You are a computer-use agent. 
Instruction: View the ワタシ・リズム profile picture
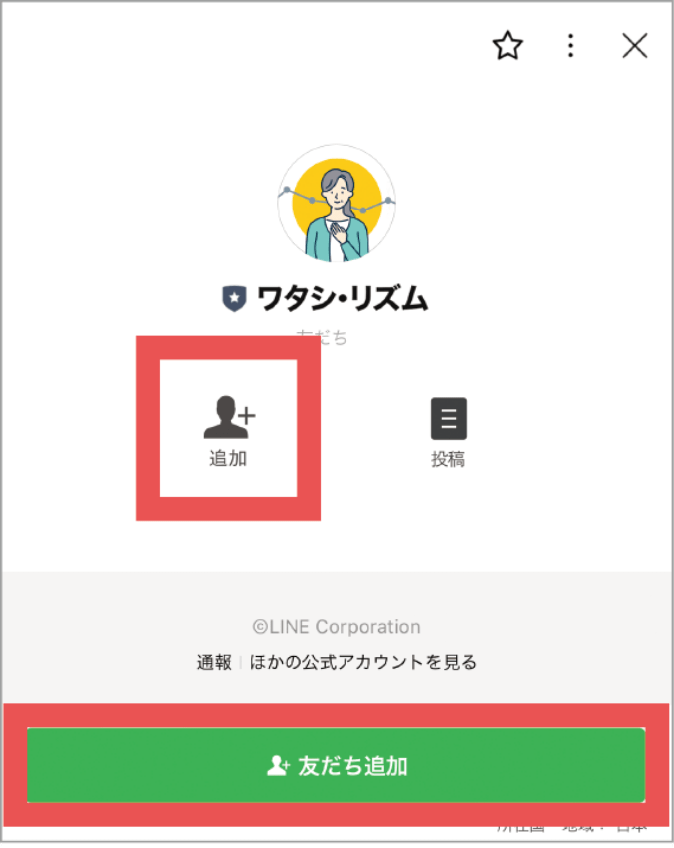pos(336,204)
